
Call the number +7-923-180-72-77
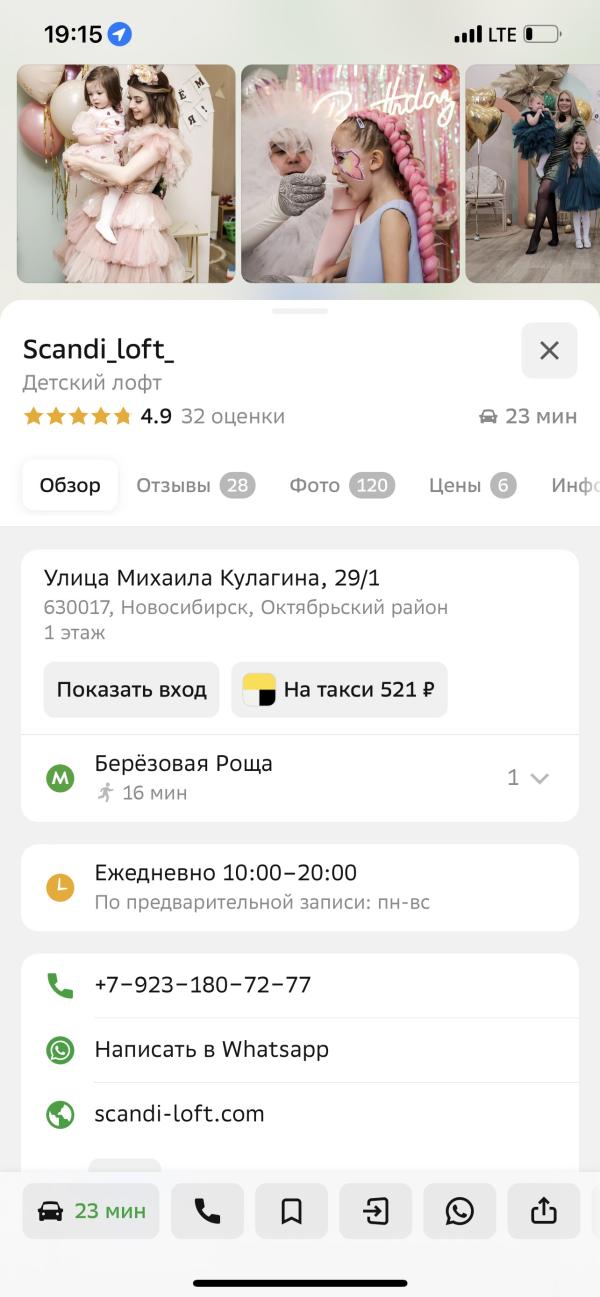pyautogui.click(x=203, y=985)
